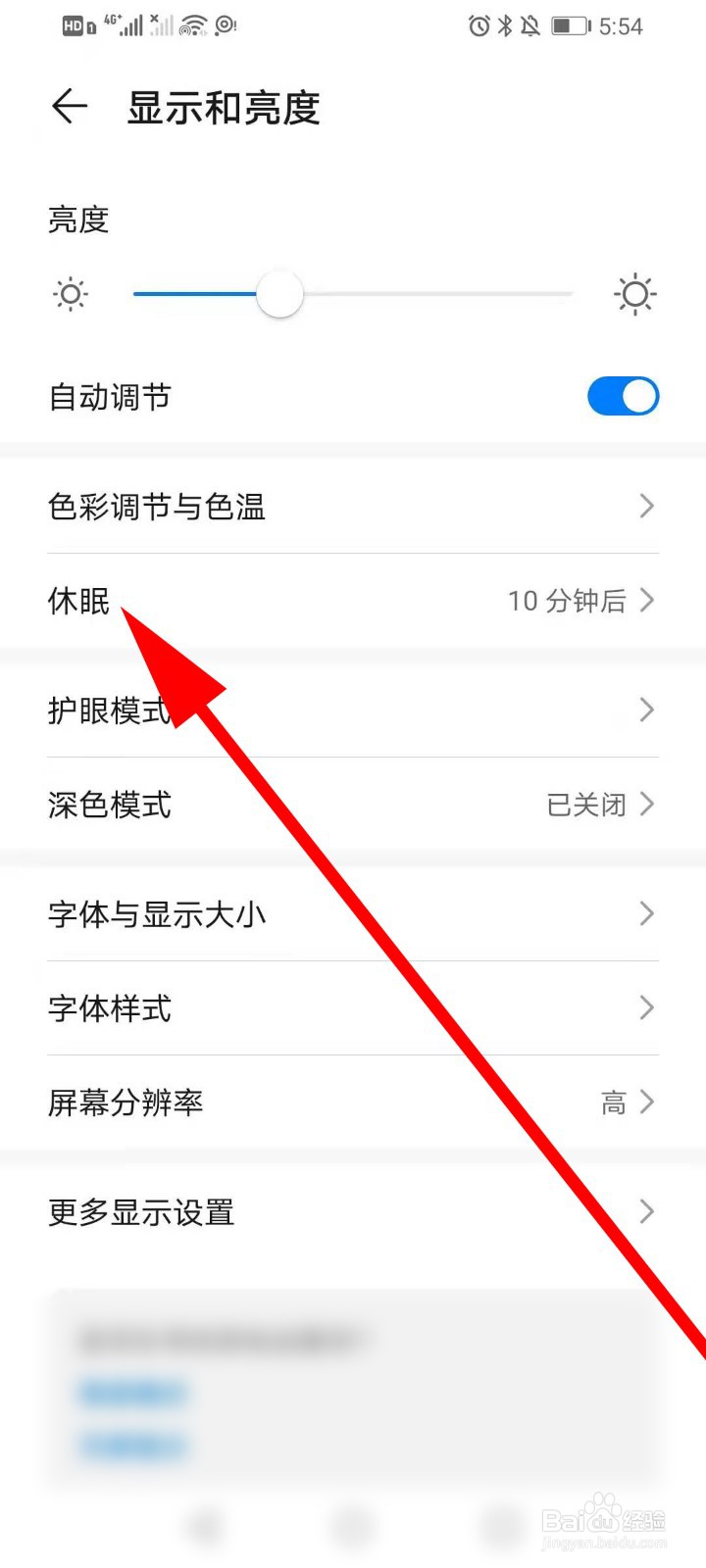Tap the do-not-disturb bell icon

click(x=530, y=26)
